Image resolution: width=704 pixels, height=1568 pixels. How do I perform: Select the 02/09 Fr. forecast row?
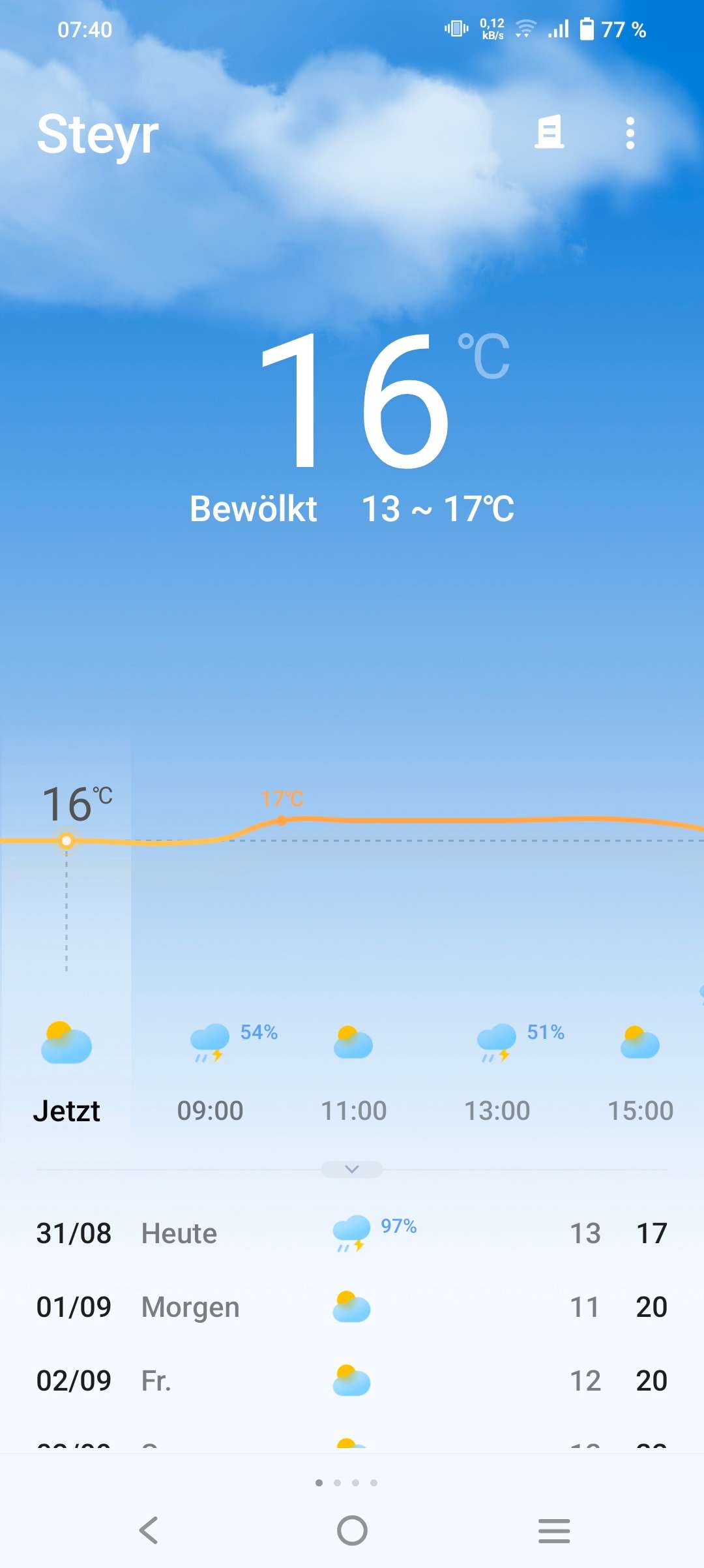(352, 1381)
